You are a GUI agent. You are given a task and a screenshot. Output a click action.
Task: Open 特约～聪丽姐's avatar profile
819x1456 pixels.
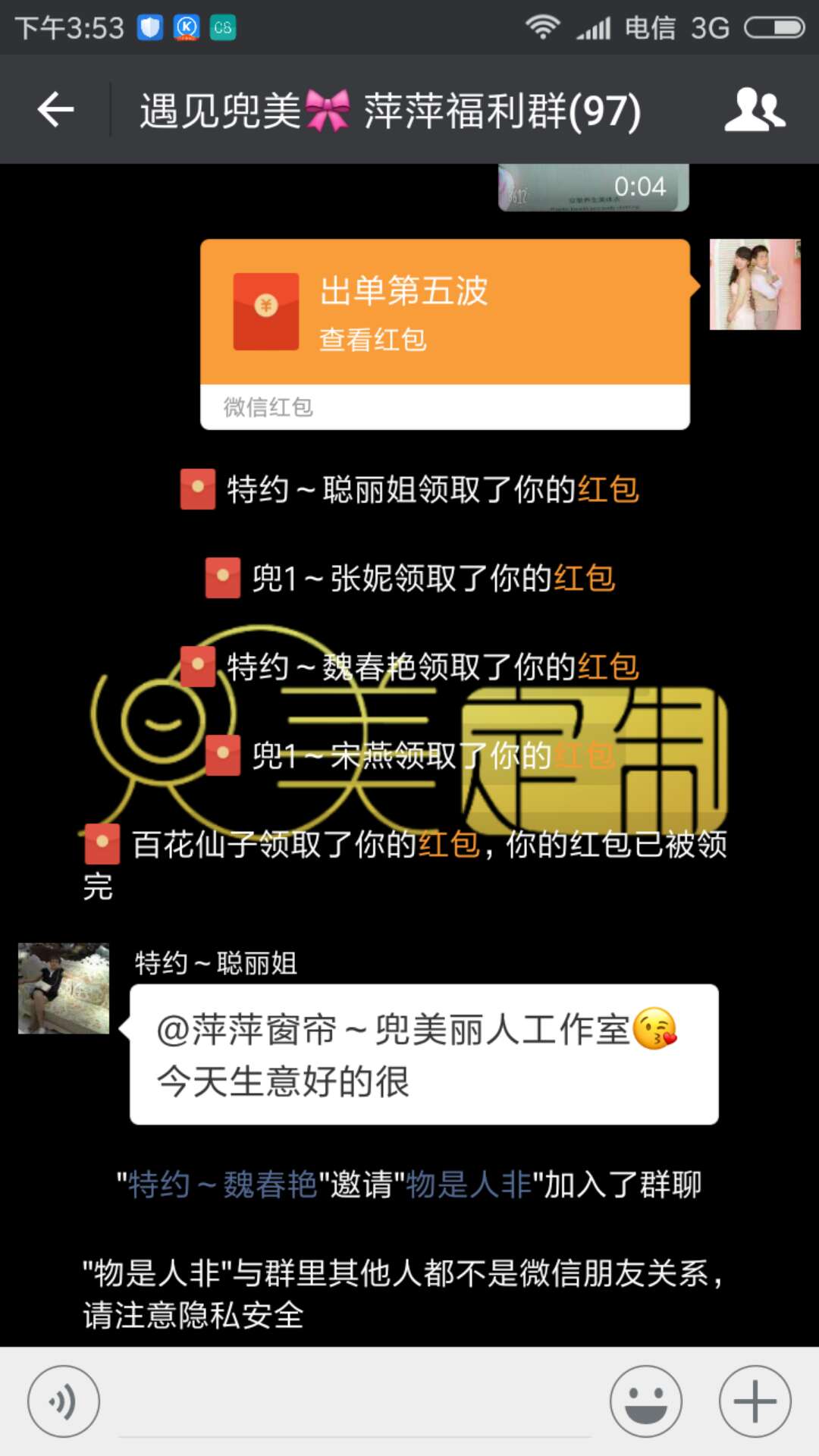[64, 988]
